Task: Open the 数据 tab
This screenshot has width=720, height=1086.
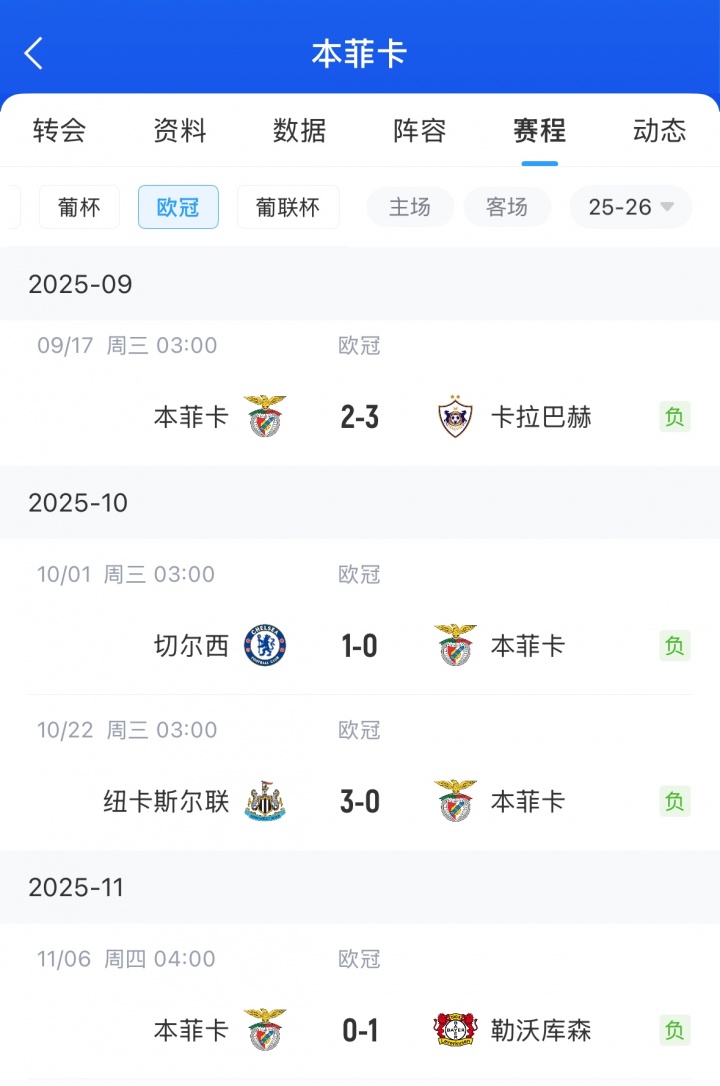Action: click(x=299, y=130)
